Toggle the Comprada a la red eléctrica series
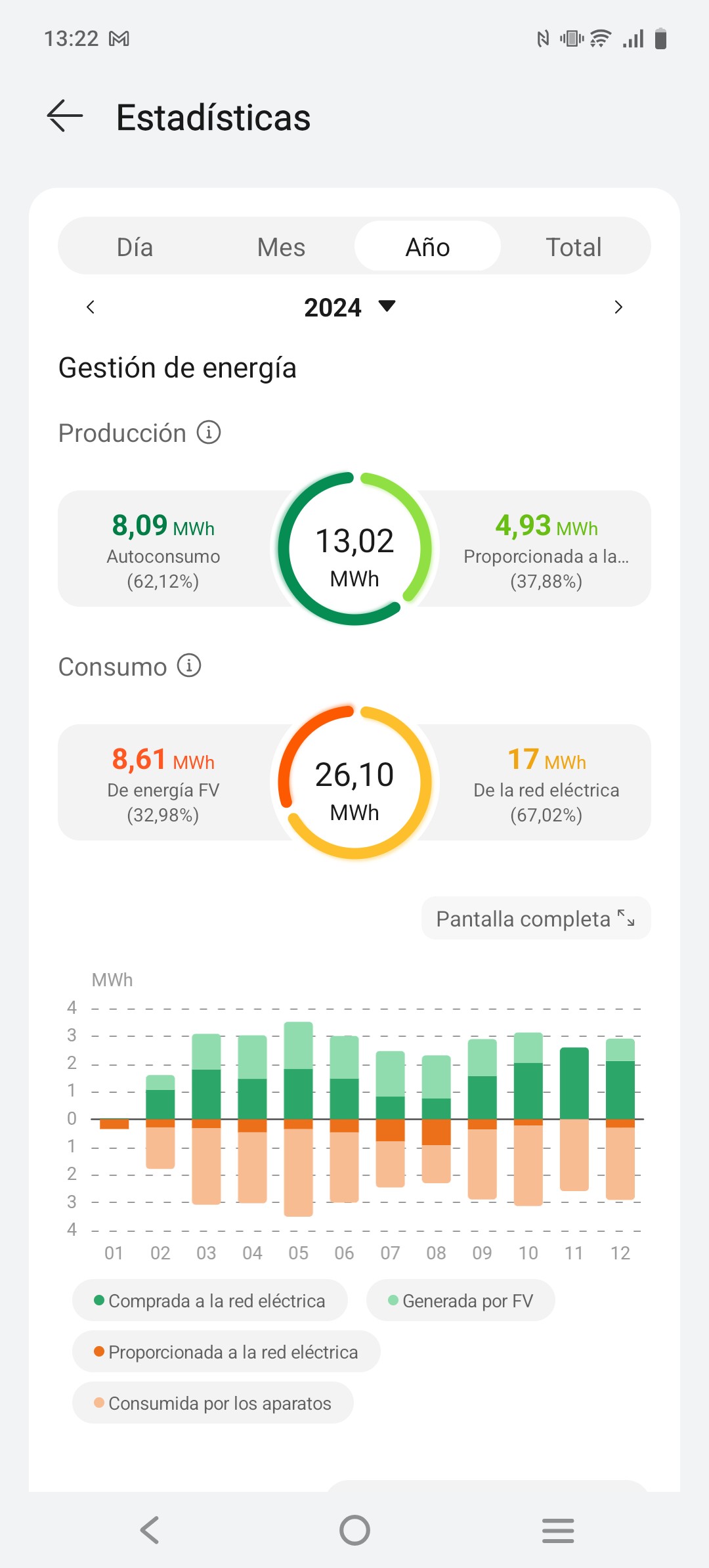This screenshot has width=709, height=1568. (x=209, y=1301)
